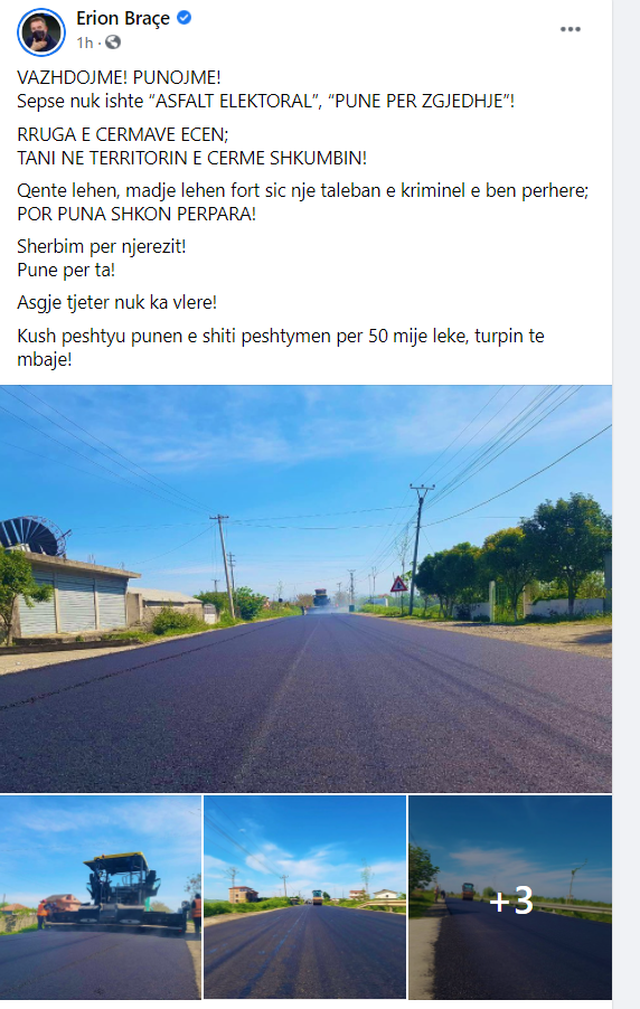Viewport: 640px width, 1009px height.
Task: View the +3 more photos tile
Action: [510, 898]
